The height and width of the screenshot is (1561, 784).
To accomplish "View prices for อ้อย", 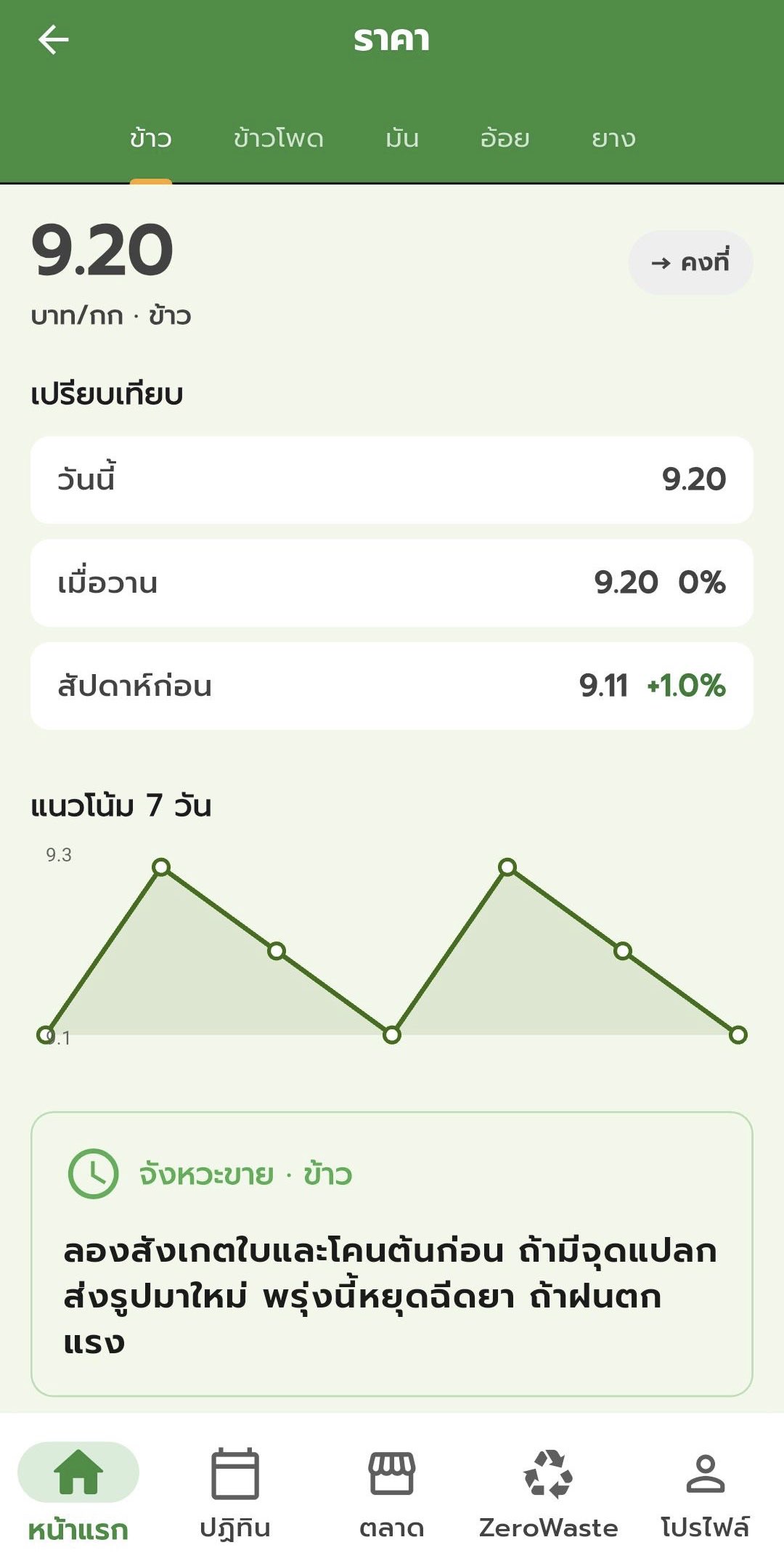I will point(505,138).
